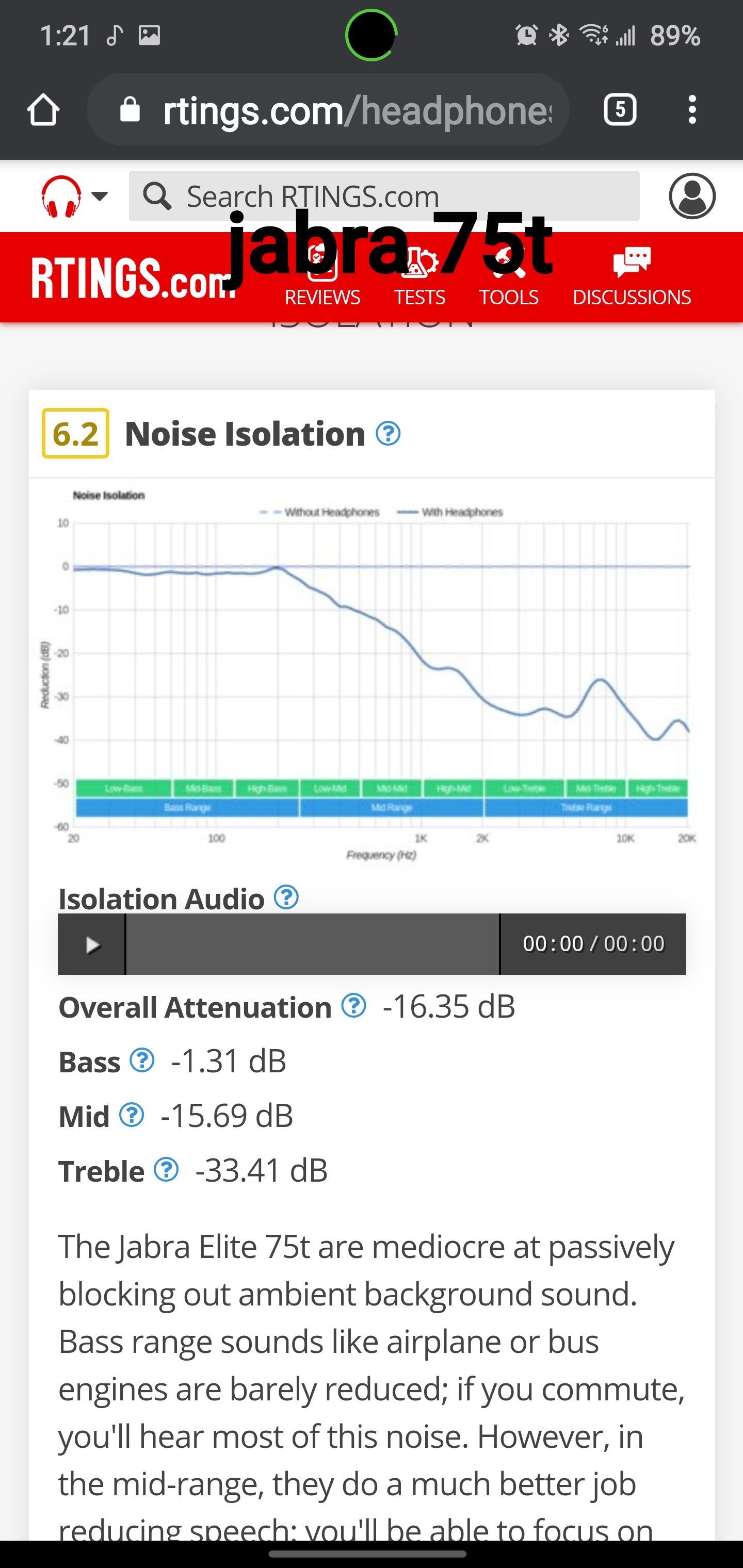Open the browser overflow menu
The height and width of the screenshot is (1568, 743).
point(692,110)
